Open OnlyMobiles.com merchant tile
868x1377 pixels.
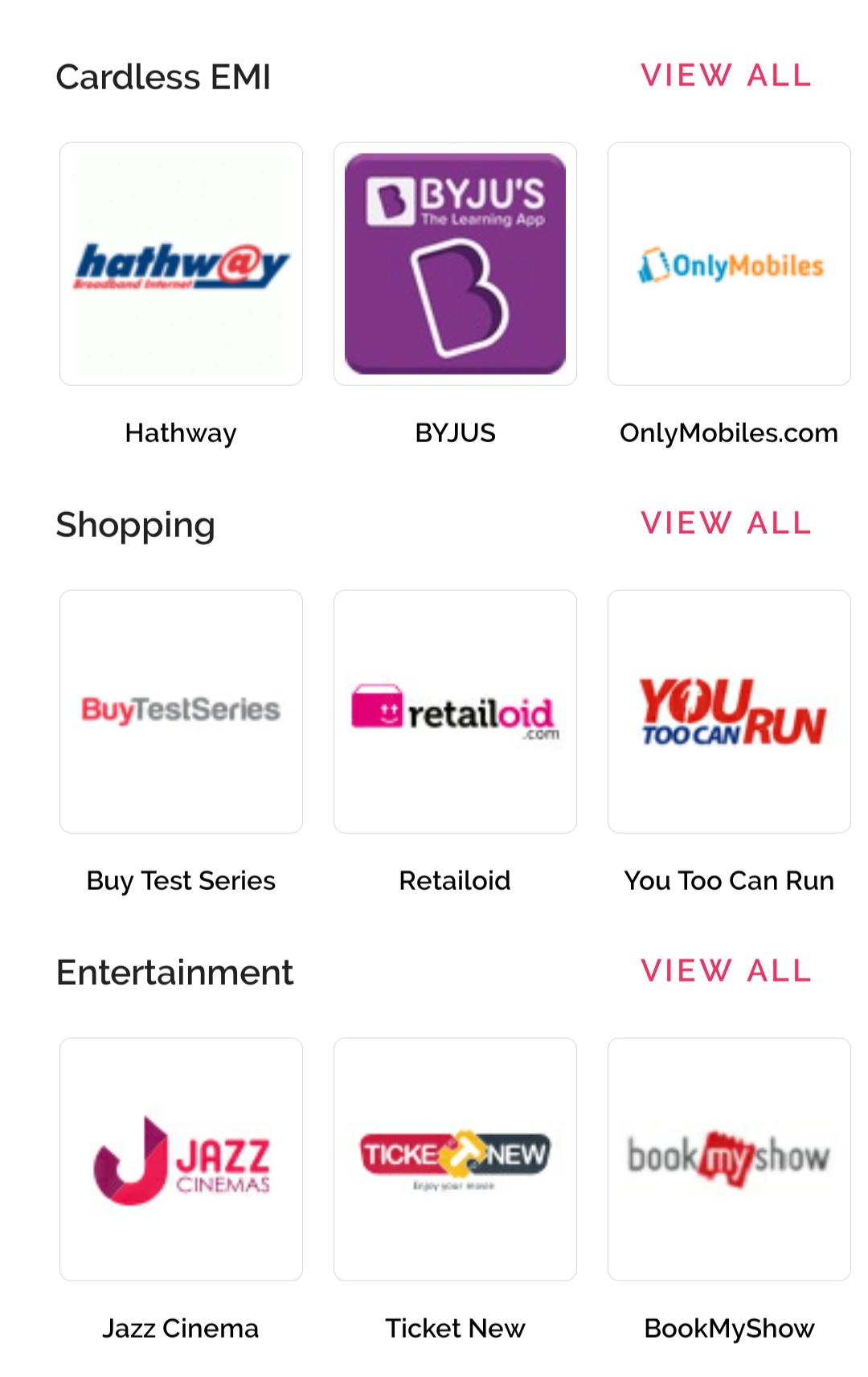pyautogui.click(x=729, y=264)
